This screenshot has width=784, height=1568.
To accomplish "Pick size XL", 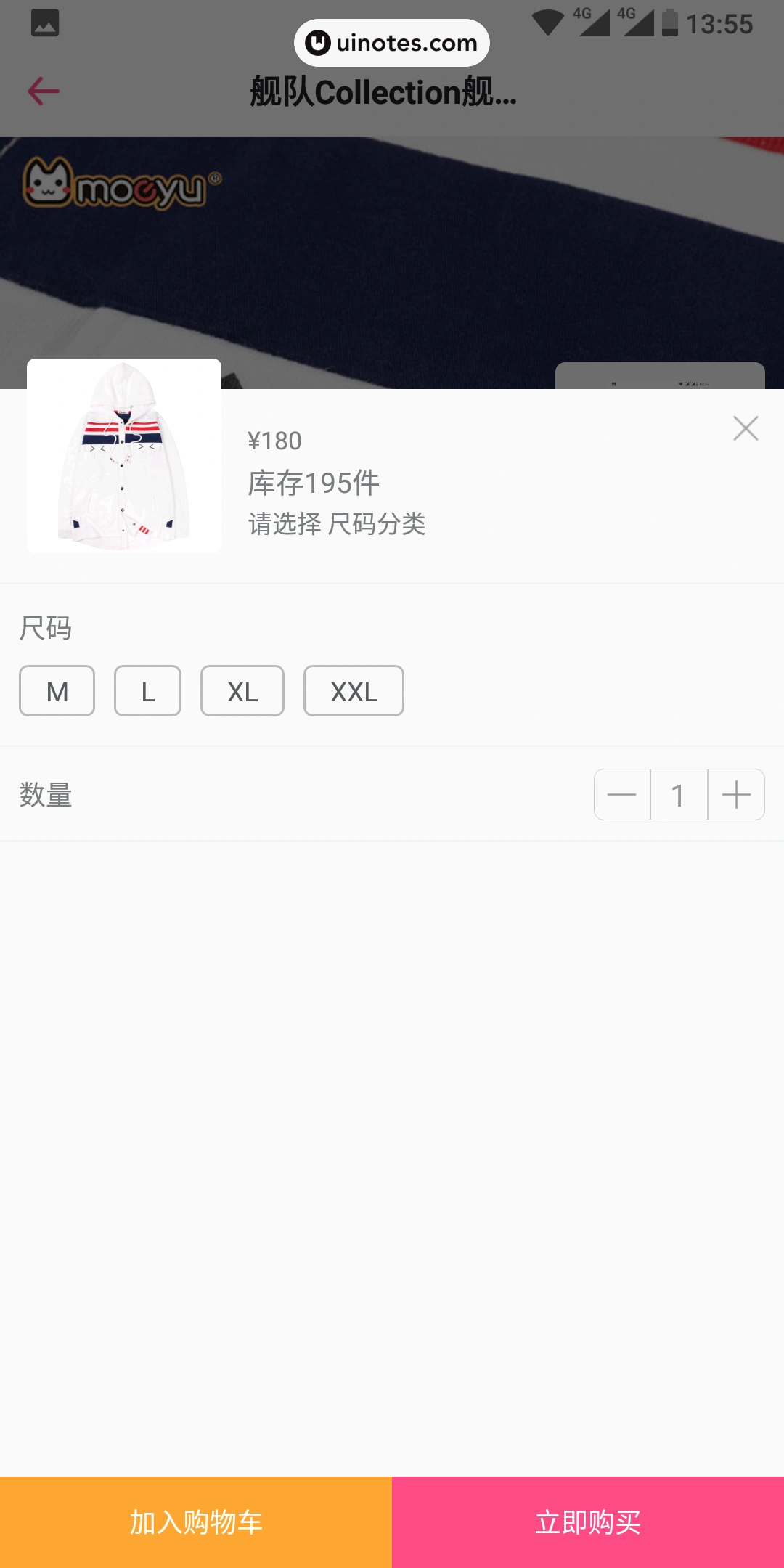I will point(242,691).
